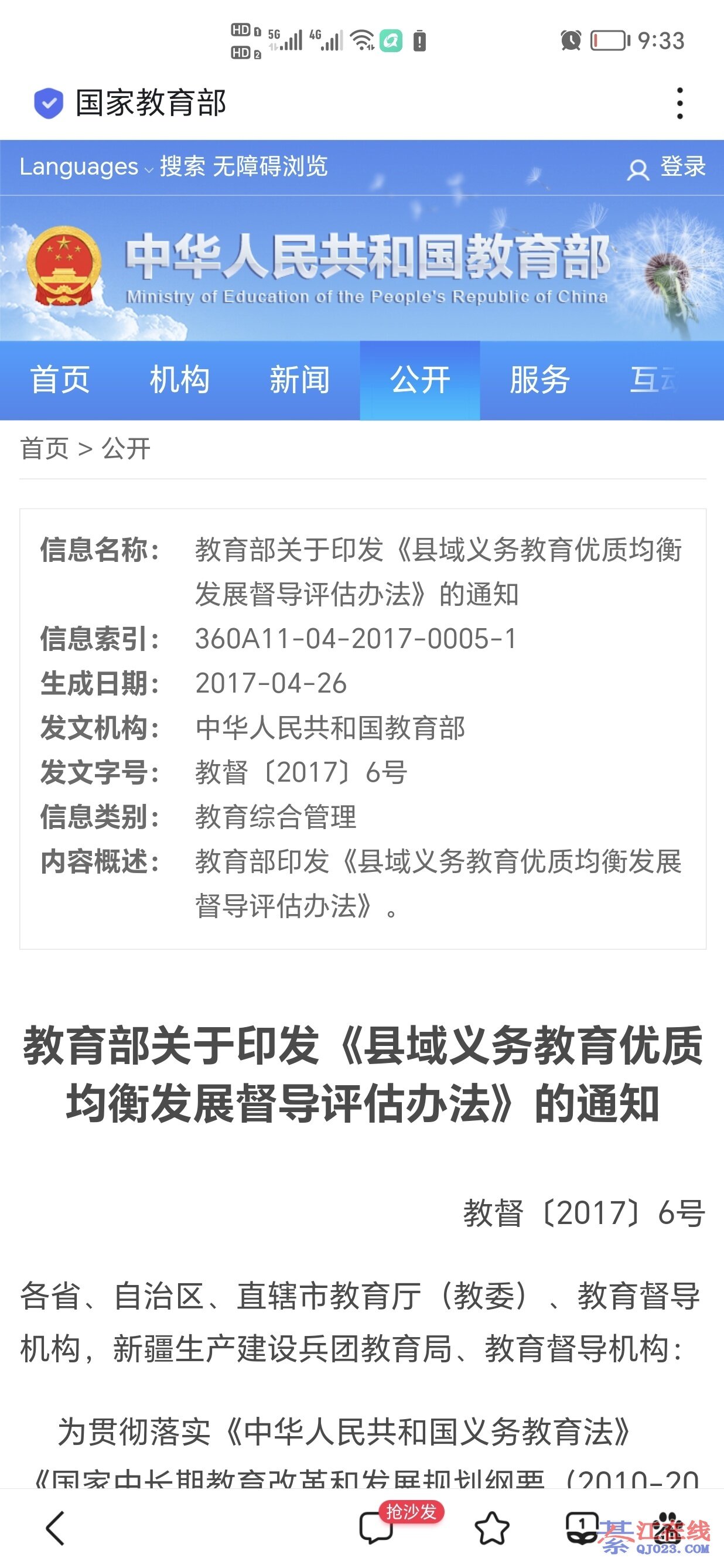
Task: Switch to the 机构 tab
Action: click(179, 380)
